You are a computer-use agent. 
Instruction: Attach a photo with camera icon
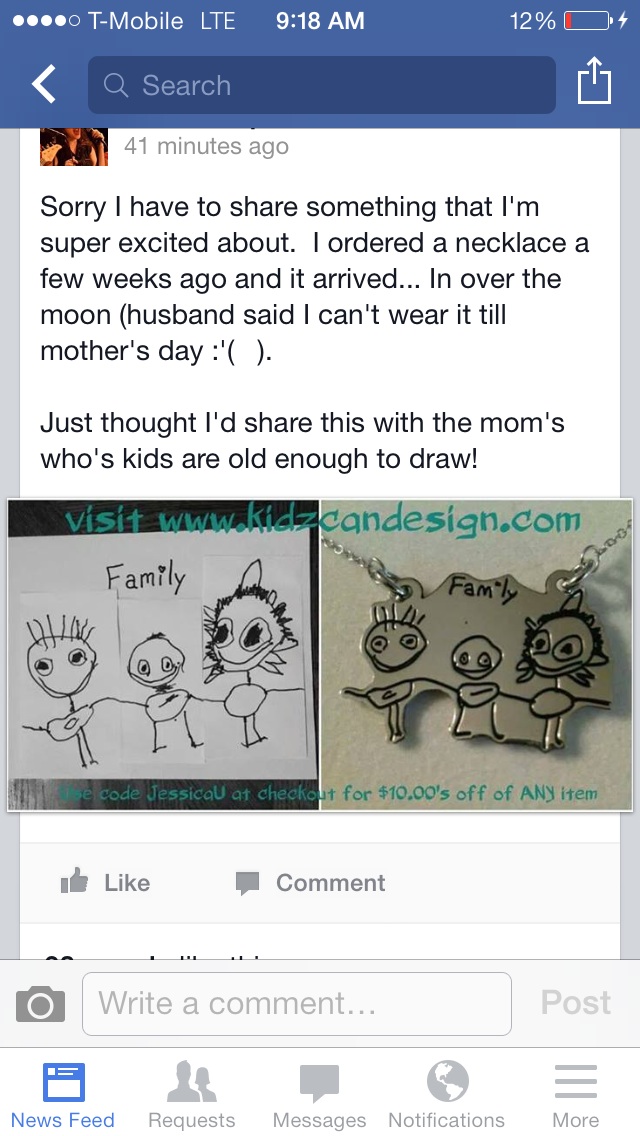coord(40,1003)
